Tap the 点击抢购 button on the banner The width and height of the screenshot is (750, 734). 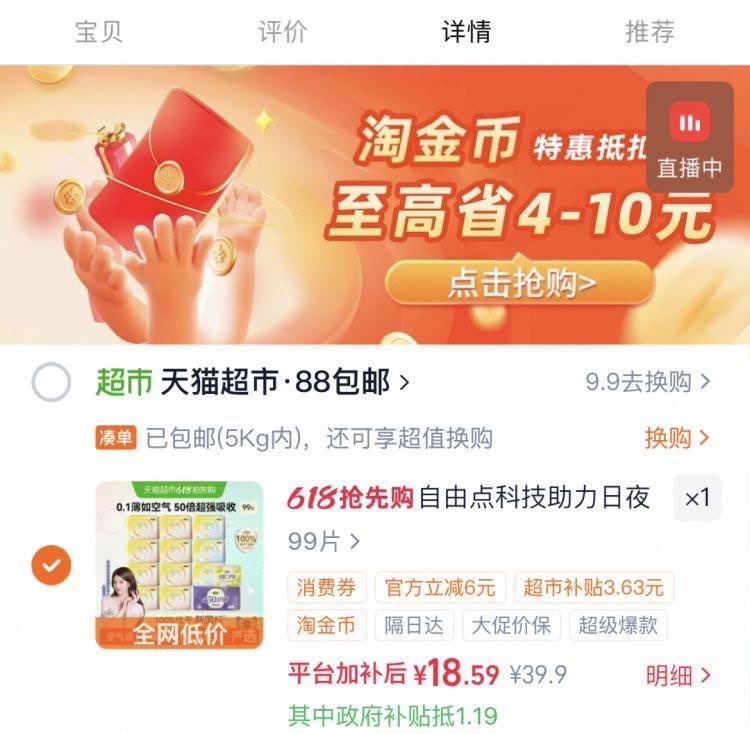point(520,283)
